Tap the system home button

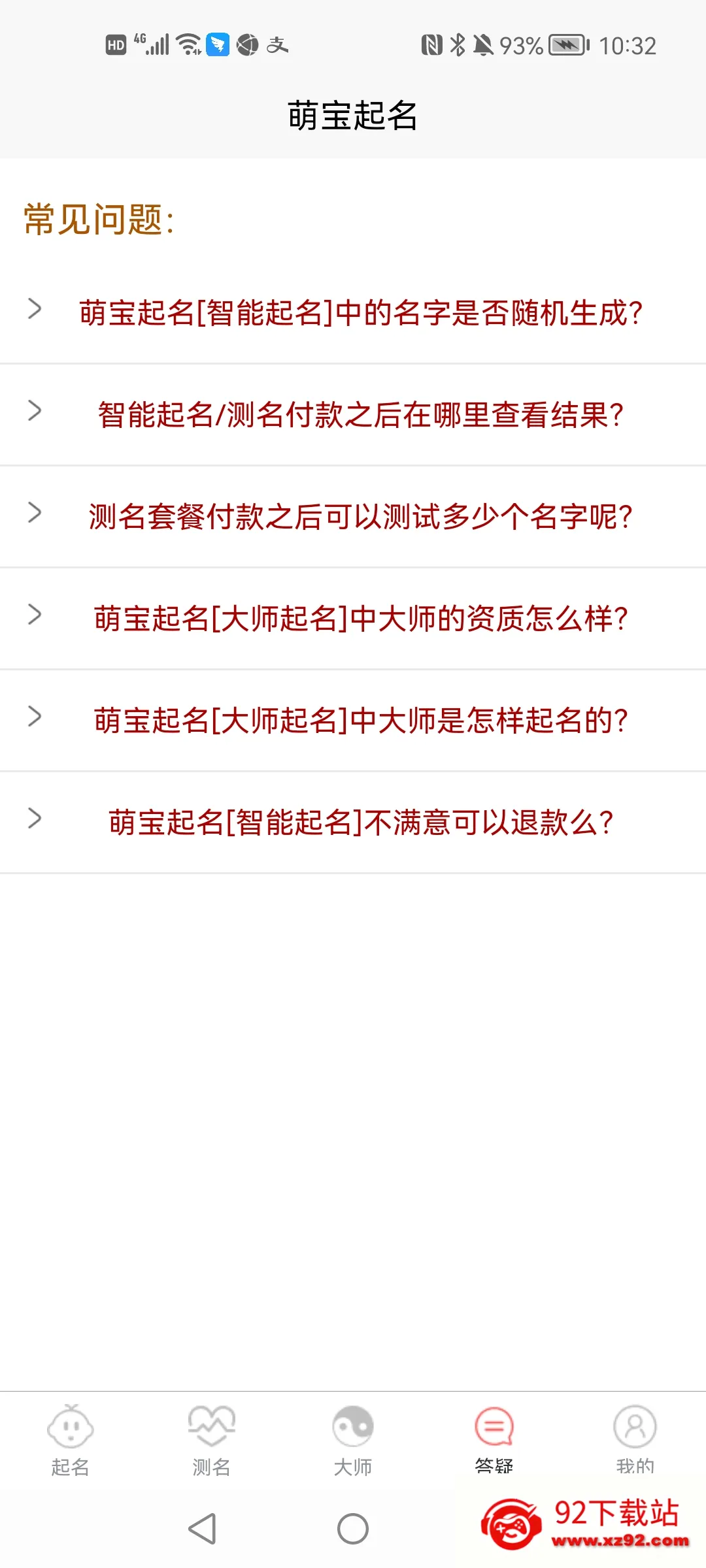coord(353,1529)
